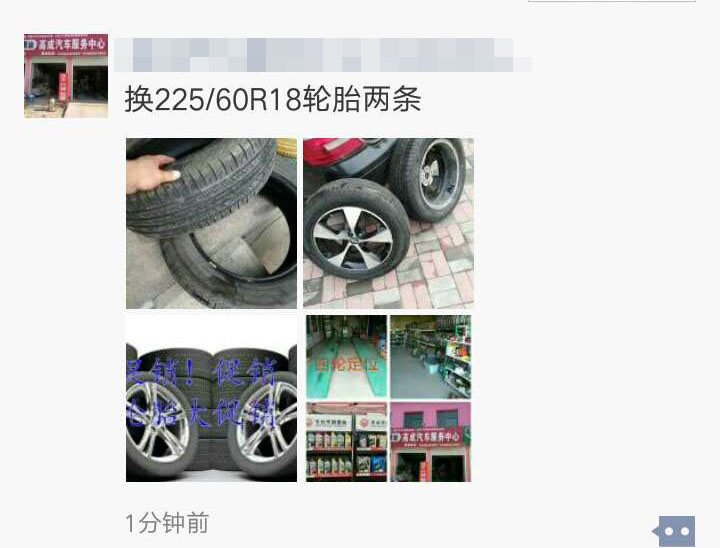The image size is (720, 548).
Task: Open the tire promotion image
Action: (211, 399)
